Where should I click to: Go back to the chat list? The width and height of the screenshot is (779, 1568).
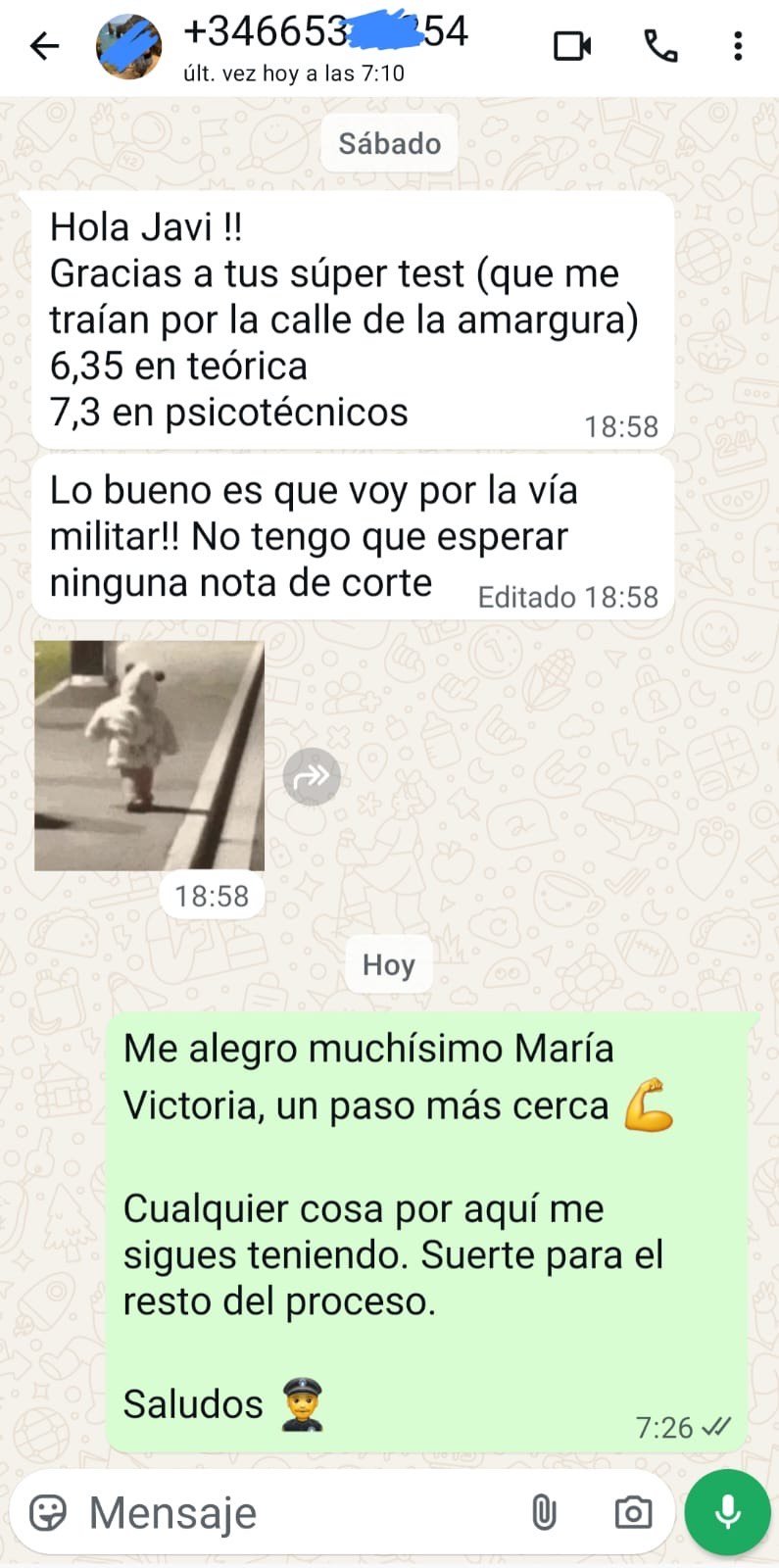[44, 46]
